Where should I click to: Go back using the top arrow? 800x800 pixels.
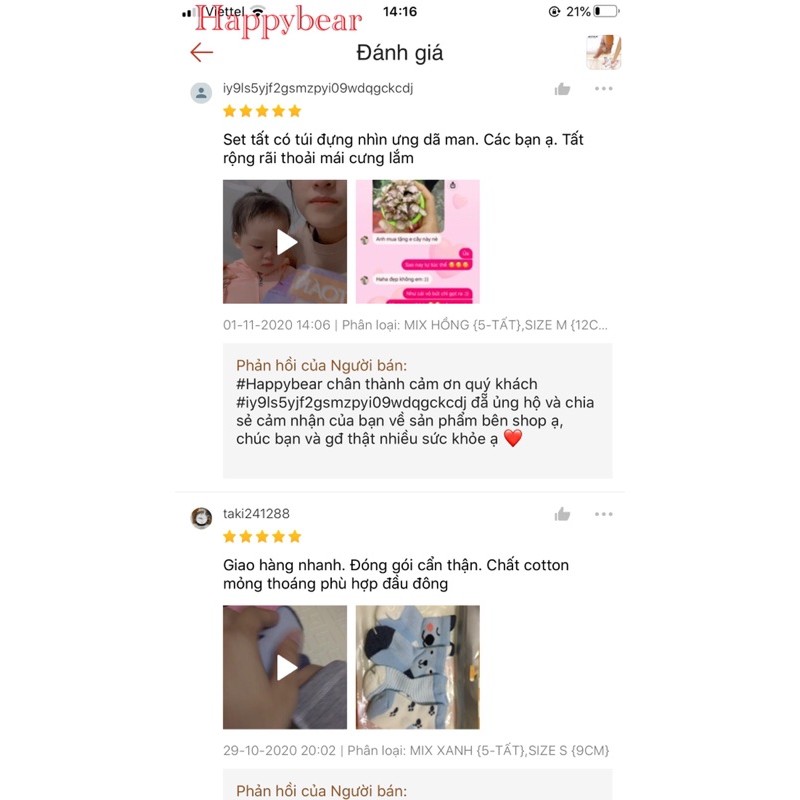click(202, 53)
